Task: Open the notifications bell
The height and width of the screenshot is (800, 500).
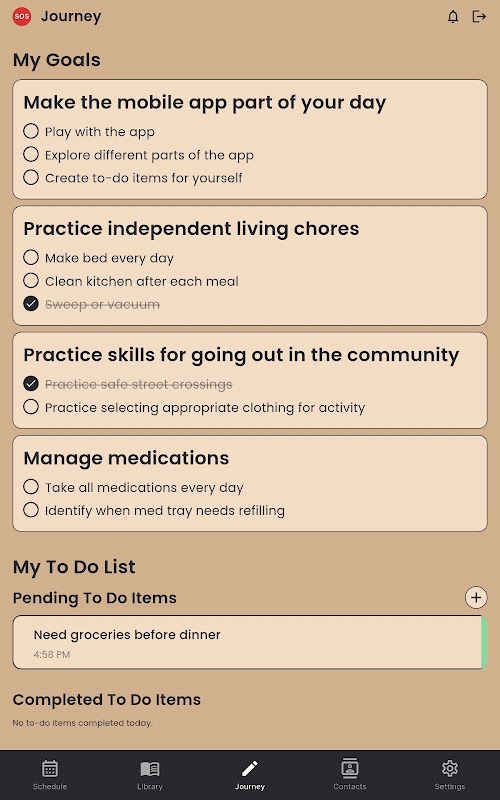Action: (x=453, y=17)
